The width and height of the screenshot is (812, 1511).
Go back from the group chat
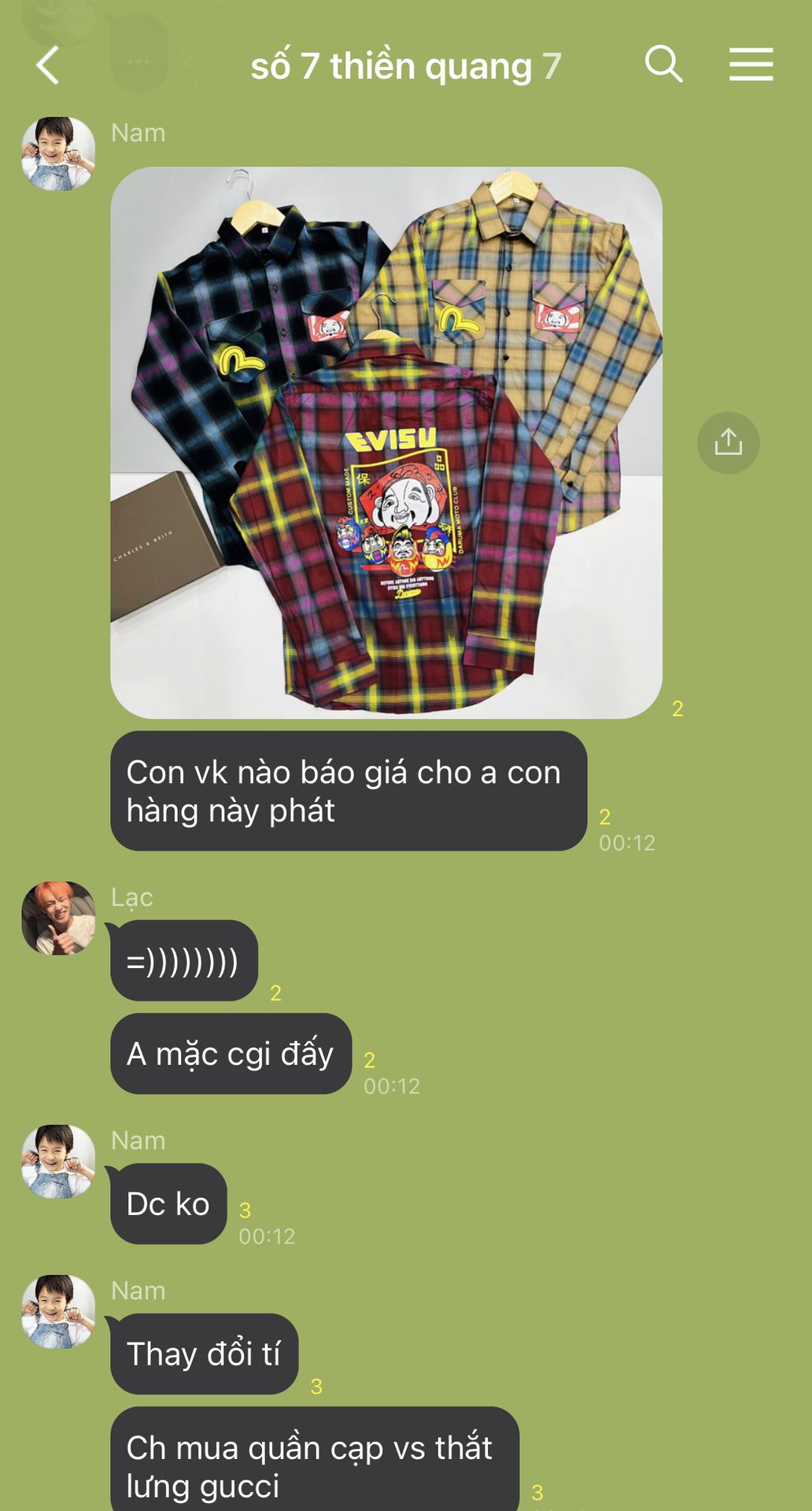coord(49,65)
